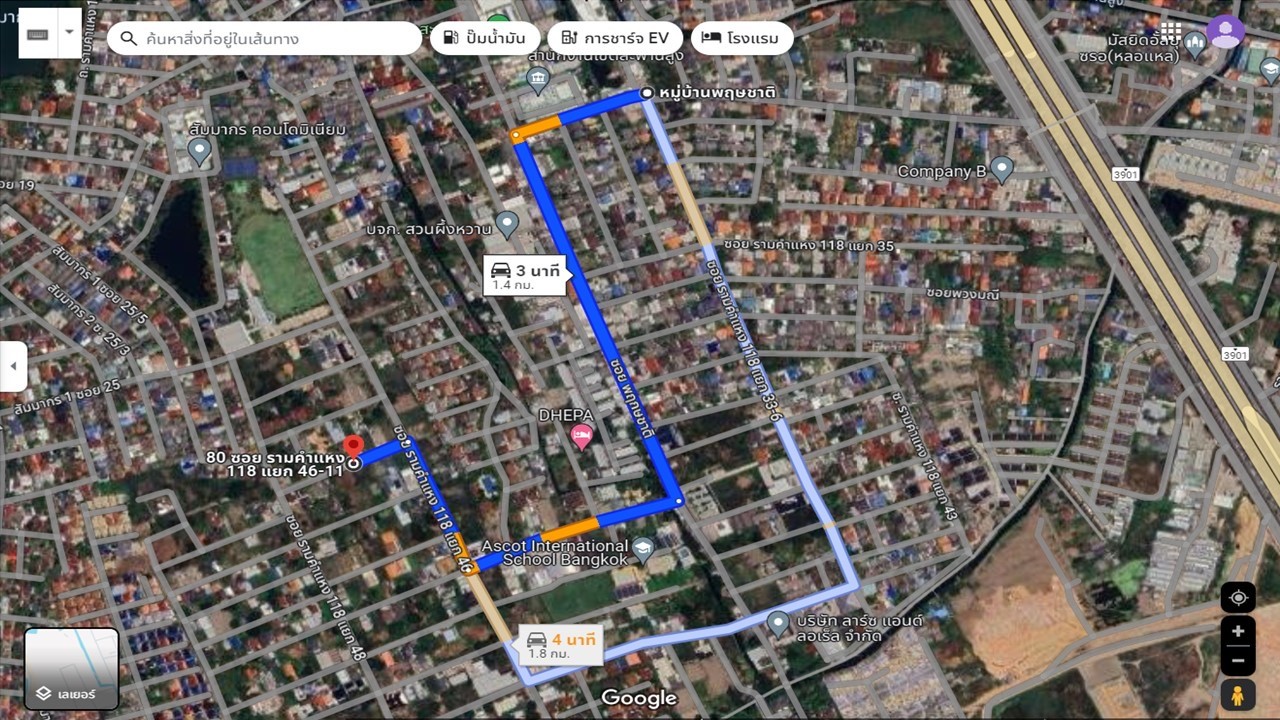Select the โรงแรม hotels chip
Screen dimensions: 1280x720
741,39
